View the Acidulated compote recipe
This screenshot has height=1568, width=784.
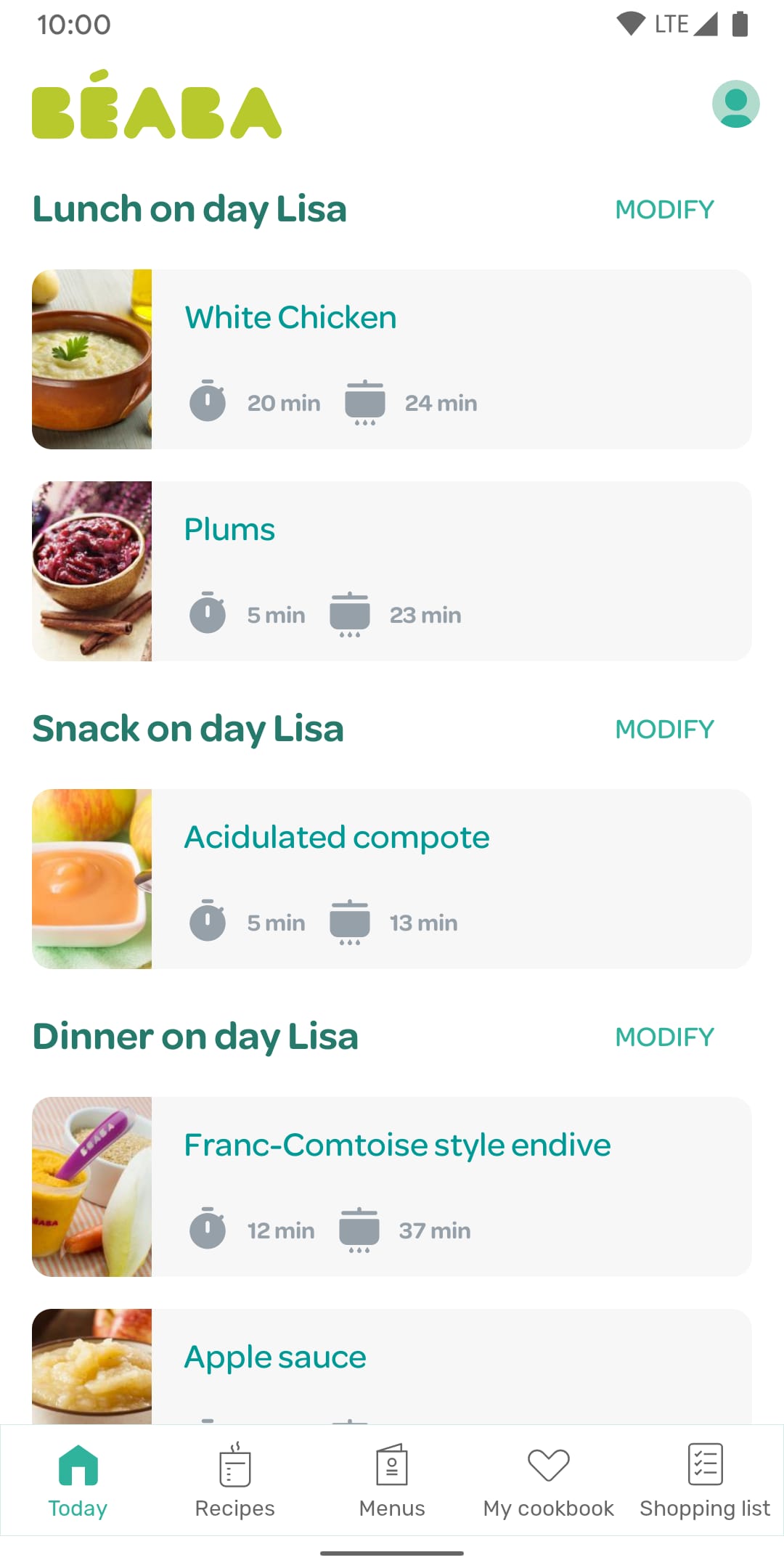[336, 837]
